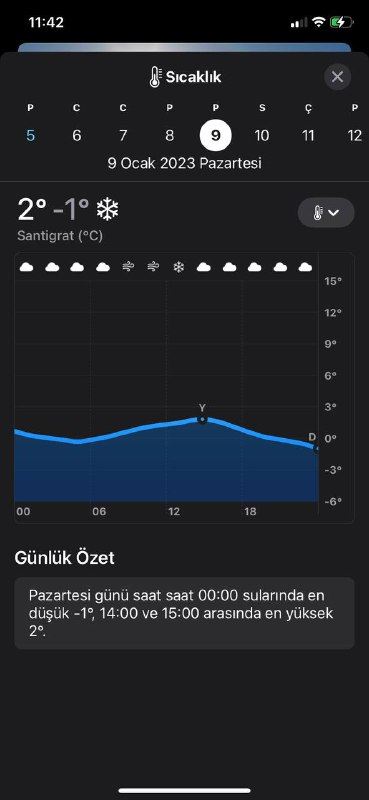369x800 pixels.
Task: Select day 5 in the date strip
Action: (31, 136)
